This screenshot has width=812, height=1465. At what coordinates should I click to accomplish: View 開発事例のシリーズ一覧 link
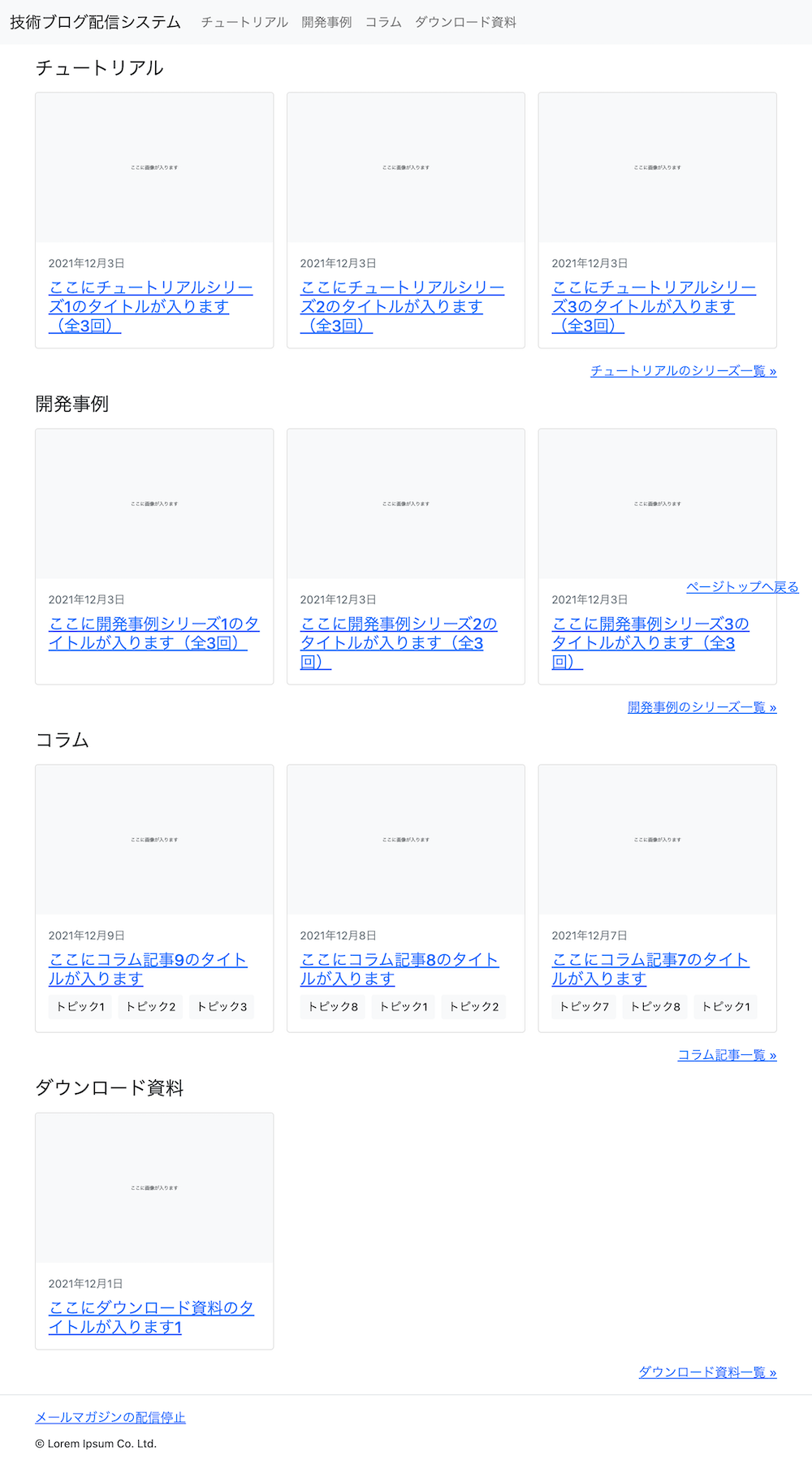coord(702,707)
